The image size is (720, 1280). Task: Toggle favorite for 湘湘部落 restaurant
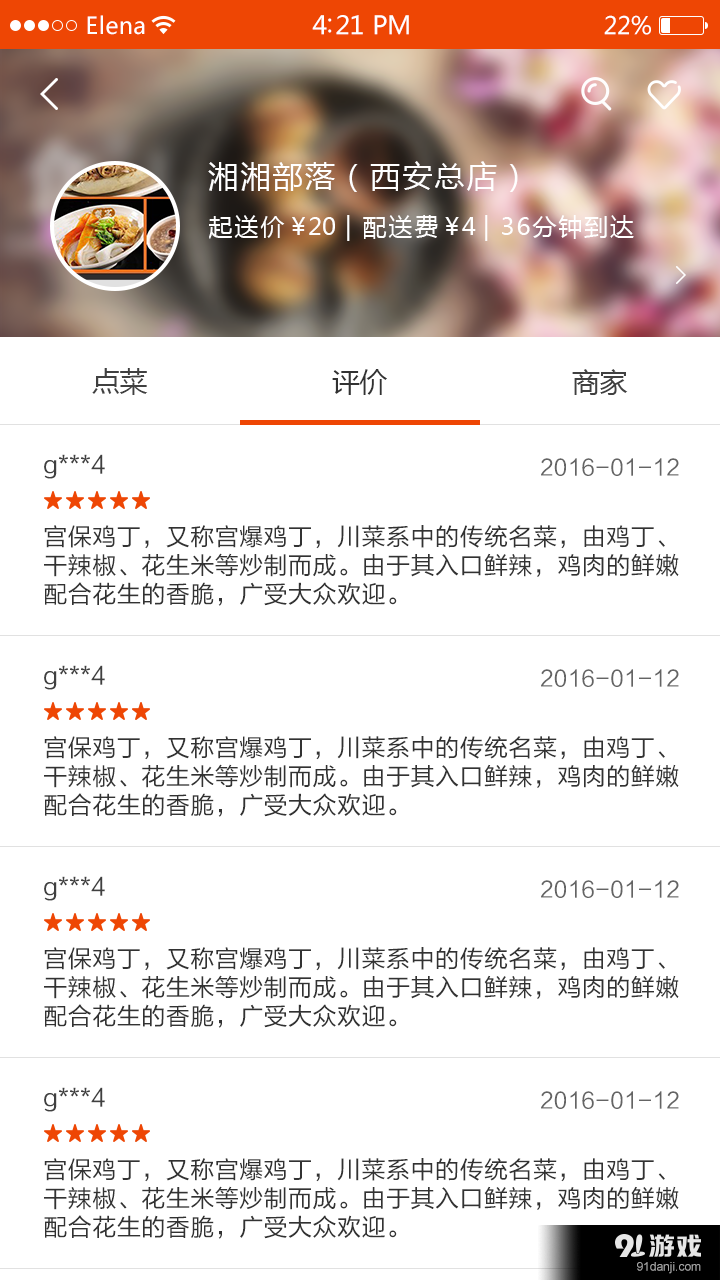click(664, 94)
